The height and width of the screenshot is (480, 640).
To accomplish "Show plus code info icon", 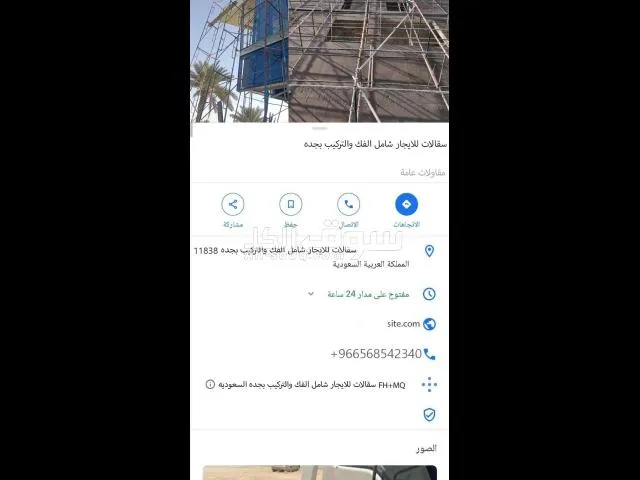I will coord(210,384).
